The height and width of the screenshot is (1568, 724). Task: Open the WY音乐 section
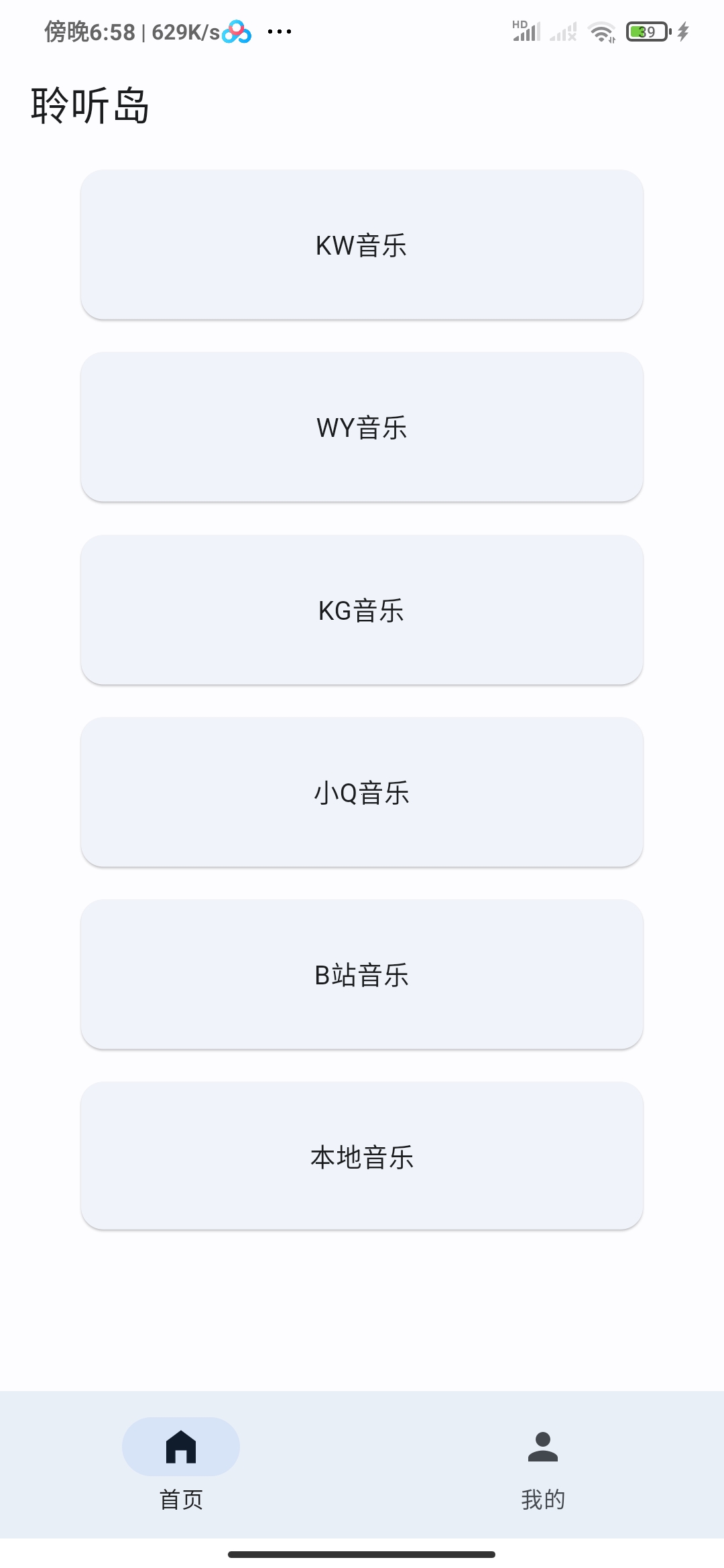pos(362,428)
